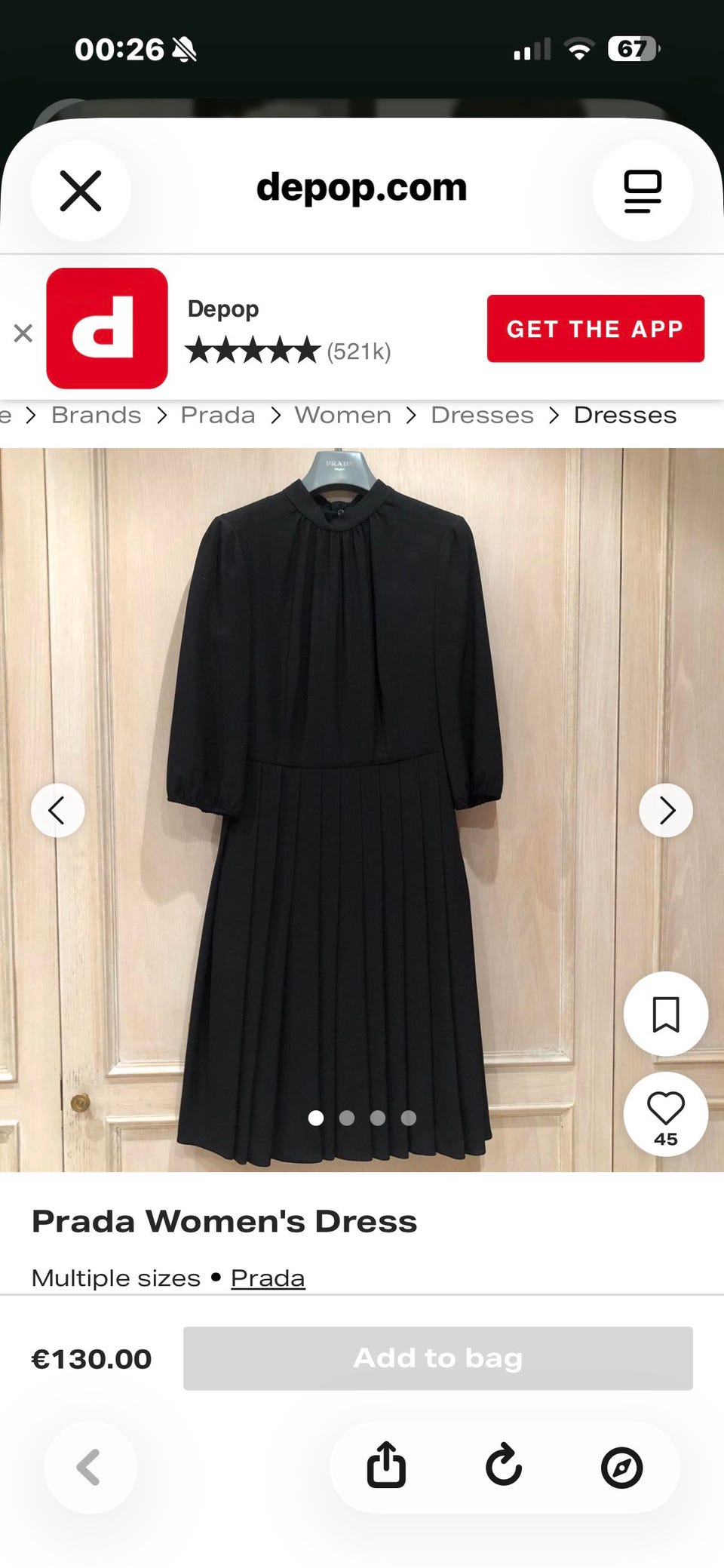724x1568 pixels.
Task: Like this dress with the heart icon
Action: pos(666,1115)
